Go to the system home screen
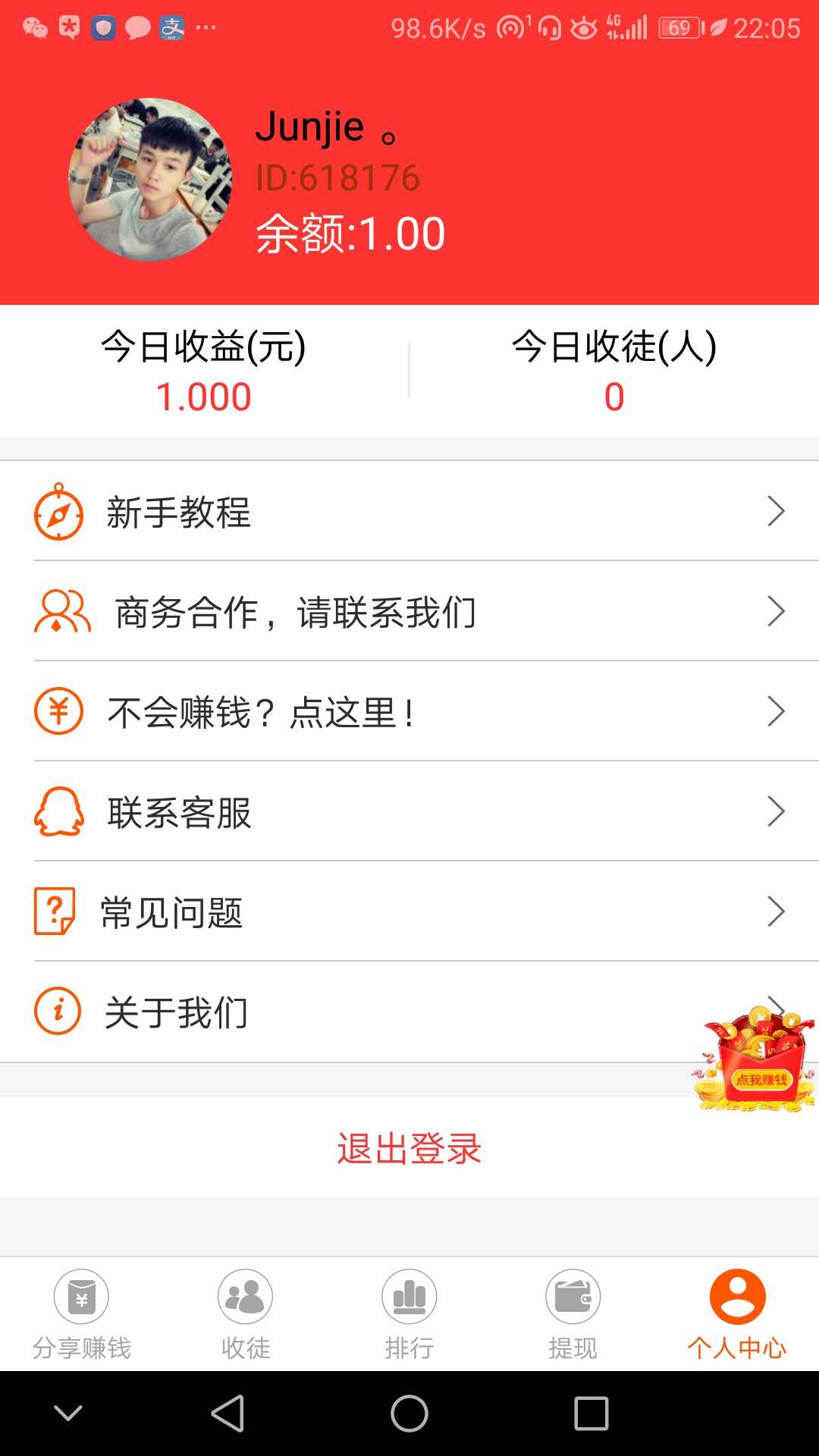This screenshot has width=819, height=1456. 409,1414
